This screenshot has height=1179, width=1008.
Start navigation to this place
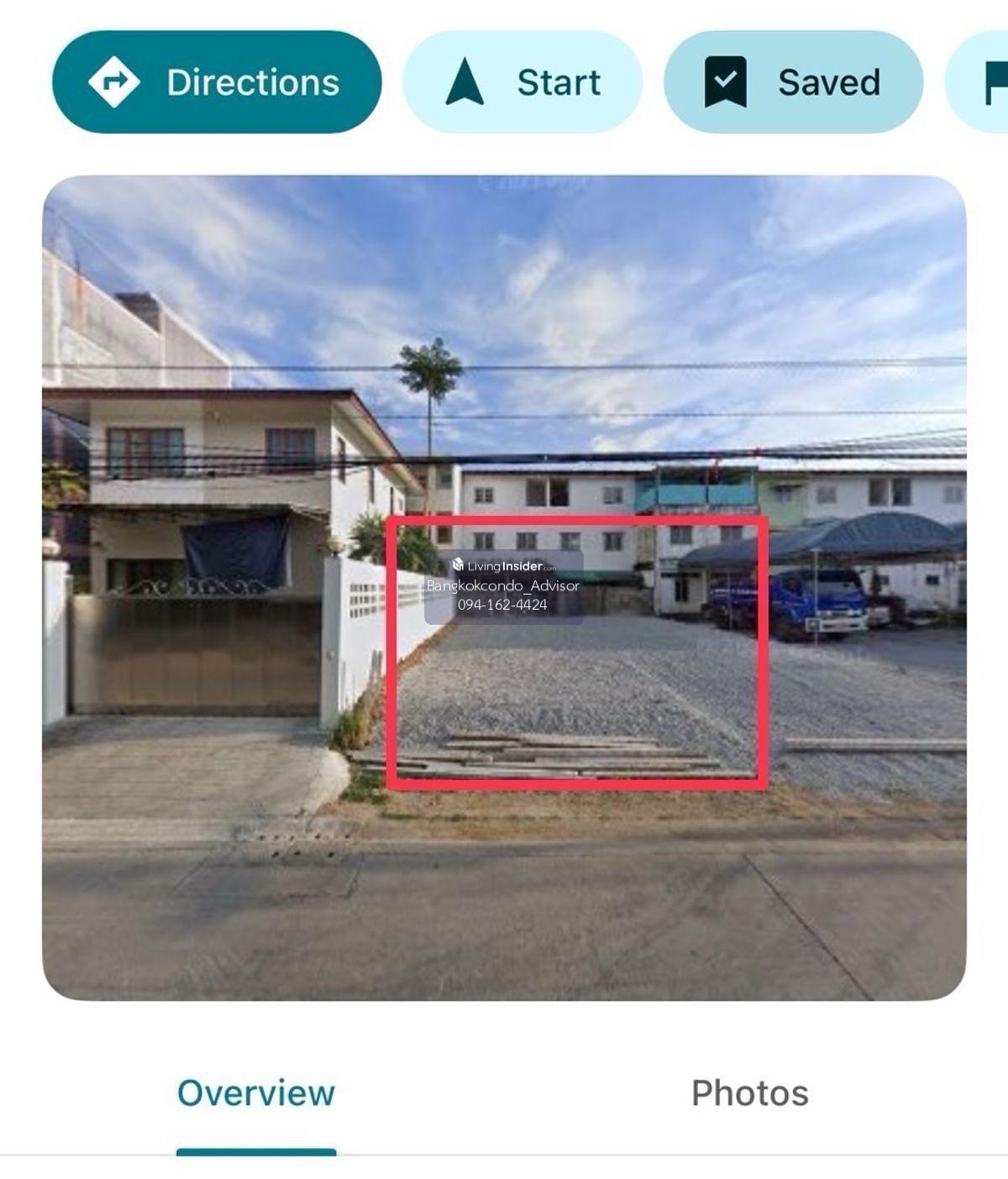[522, 82]
